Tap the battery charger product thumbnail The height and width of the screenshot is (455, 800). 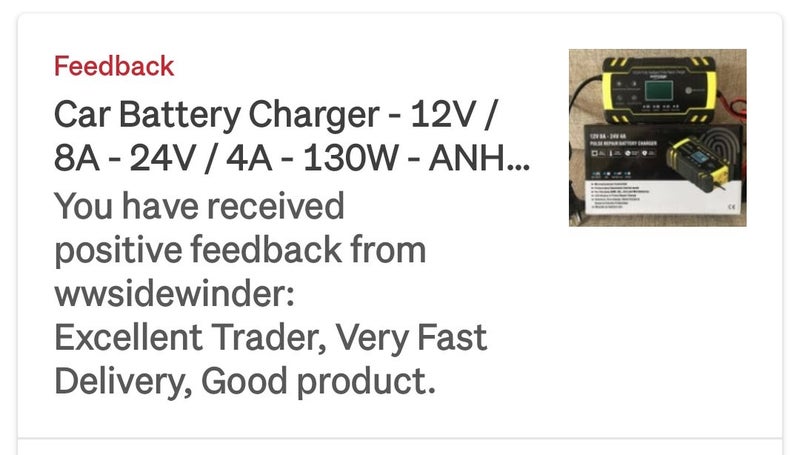coord(657,137)
